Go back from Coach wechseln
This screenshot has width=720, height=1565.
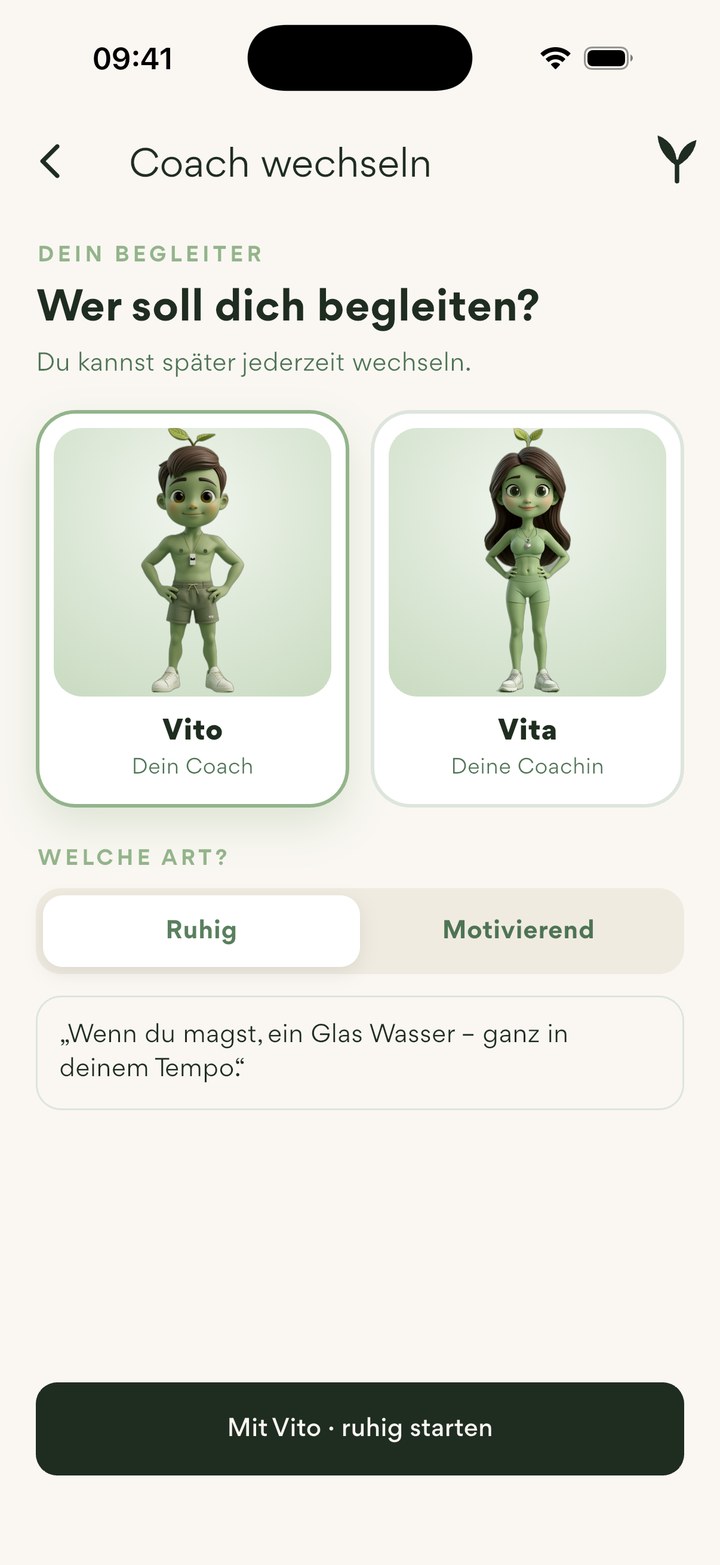click(x=50, y=162)
